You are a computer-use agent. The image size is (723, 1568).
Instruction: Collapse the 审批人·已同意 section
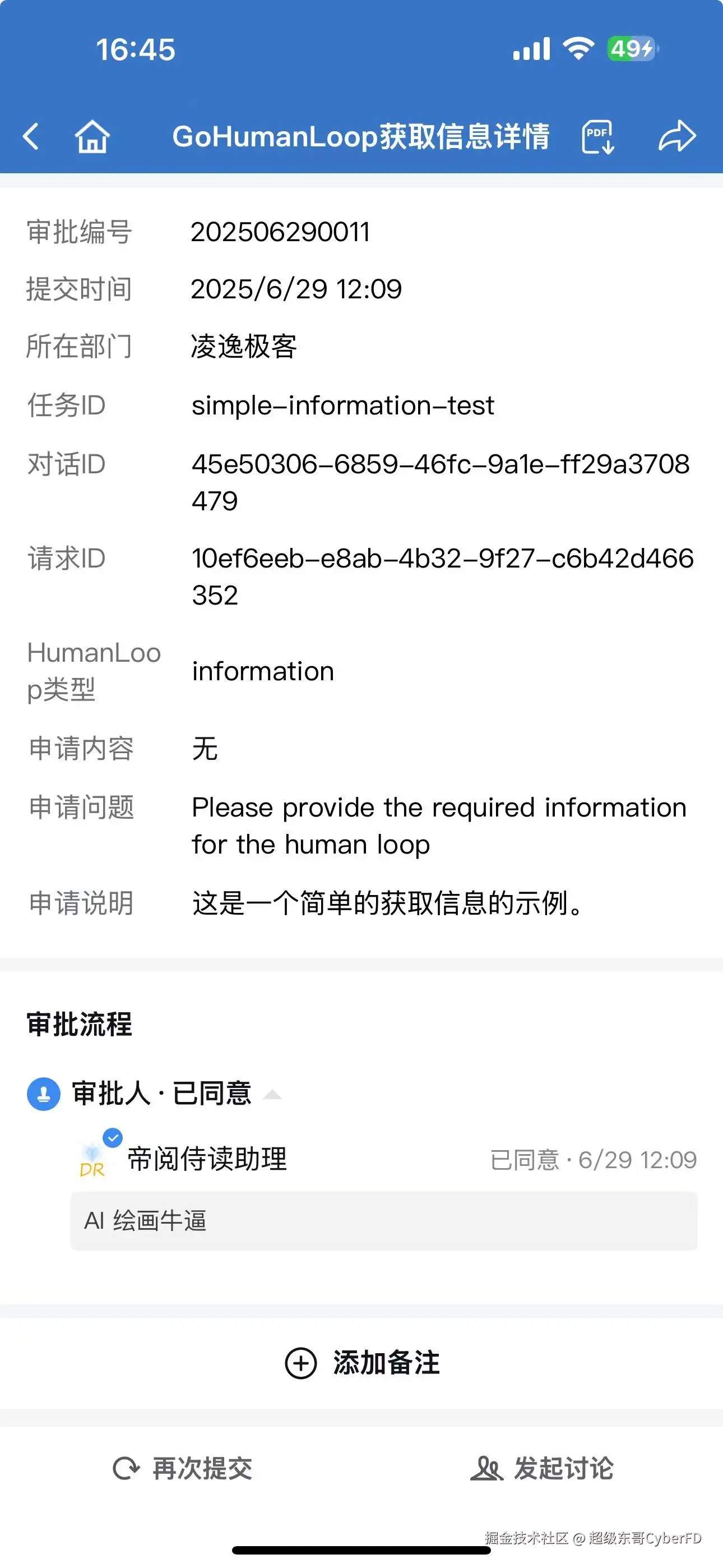coord(272,1095)
